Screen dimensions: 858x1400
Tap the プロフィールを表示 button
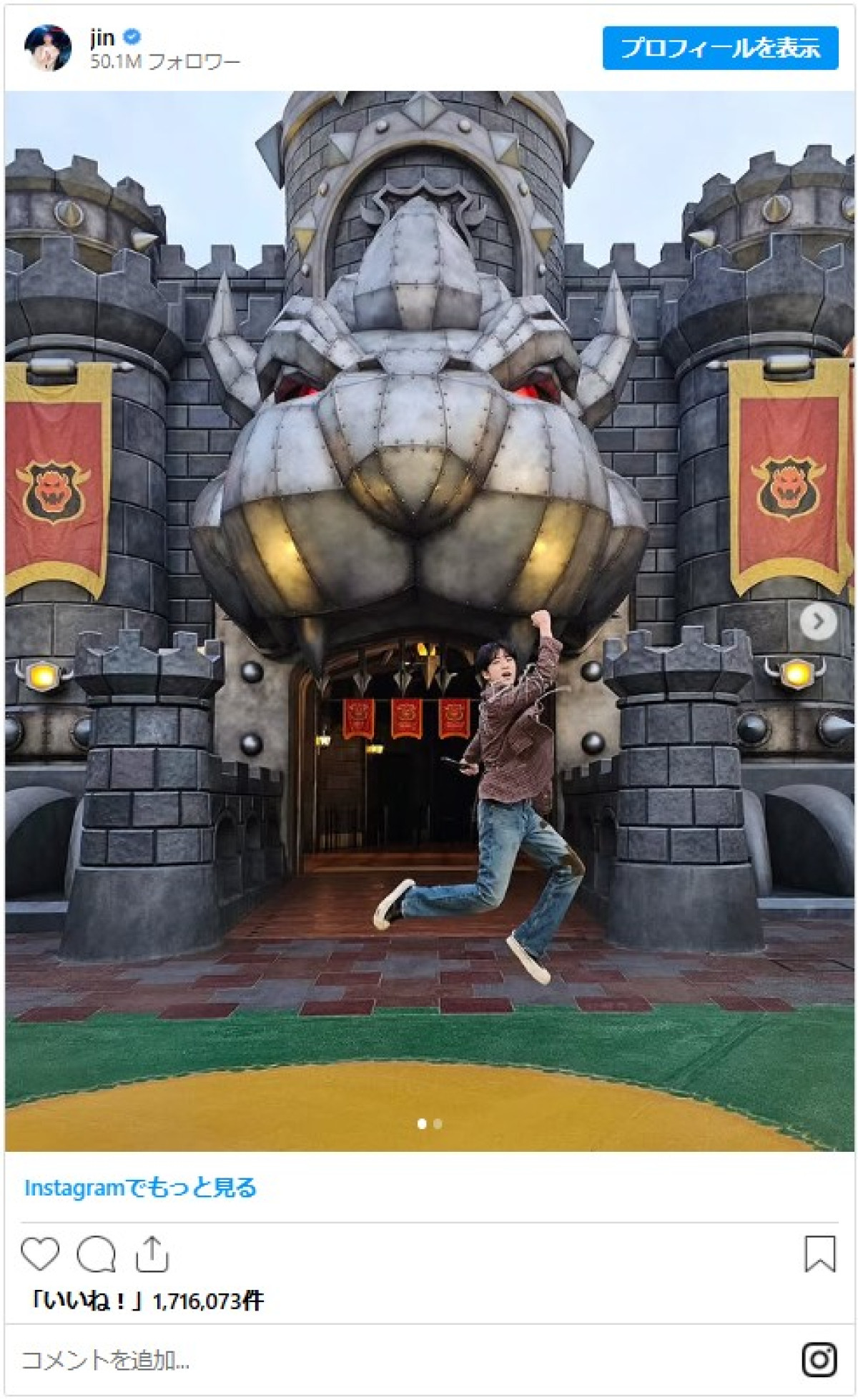[720, 48]
